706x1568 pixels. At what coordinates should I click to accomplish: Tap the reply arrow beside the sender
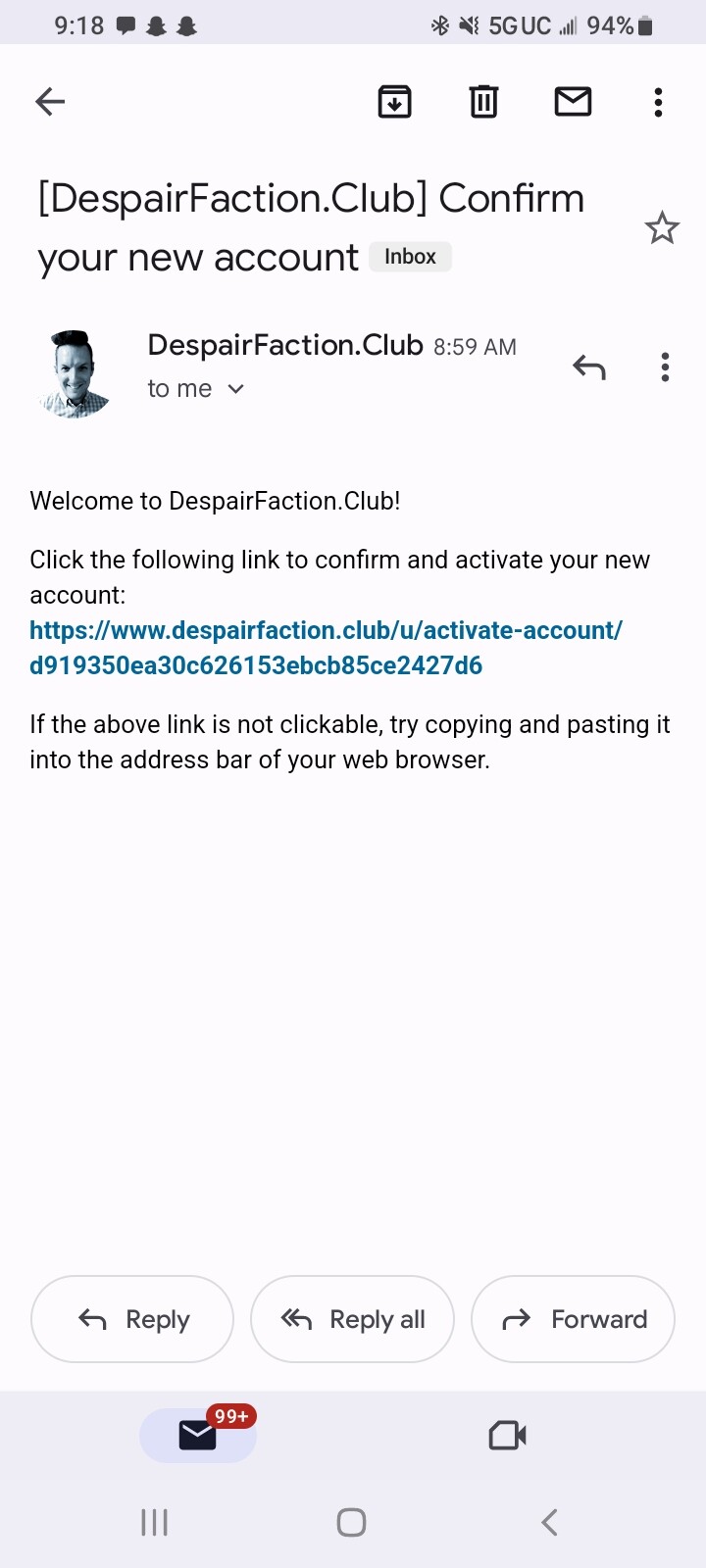pos(589,367)
